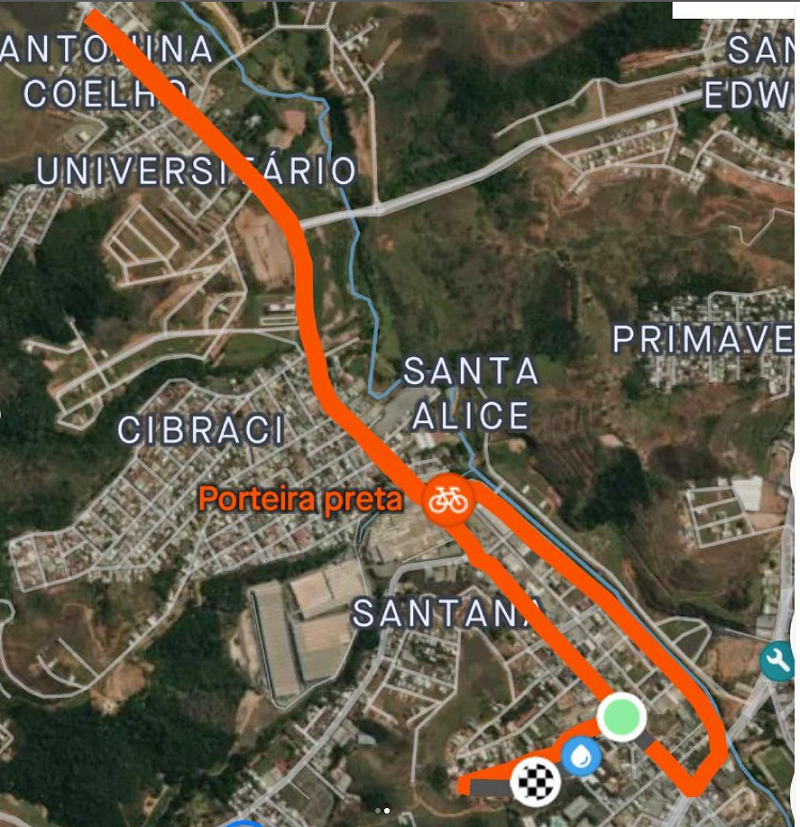Open the blue water drop marker
The height and width of the screenshot is (827, 800).
coord(580,756)
